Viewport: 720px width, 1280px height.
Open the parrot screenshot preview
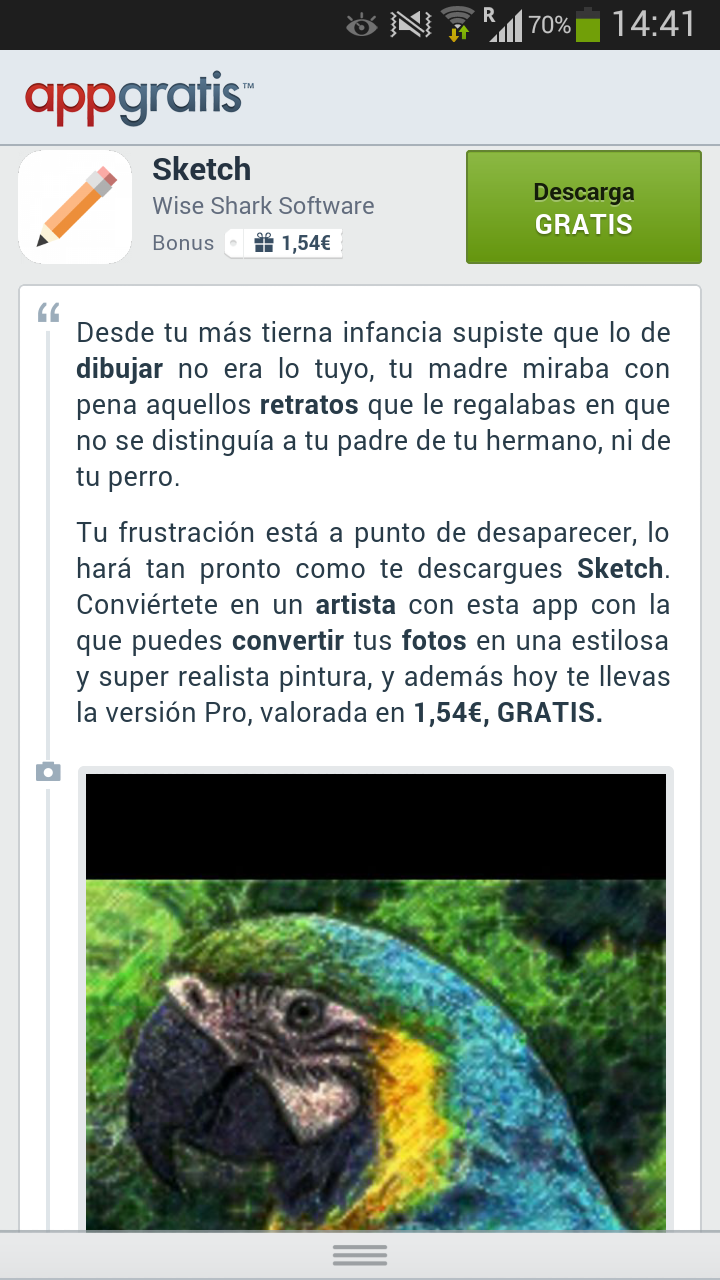(376, 1000)
